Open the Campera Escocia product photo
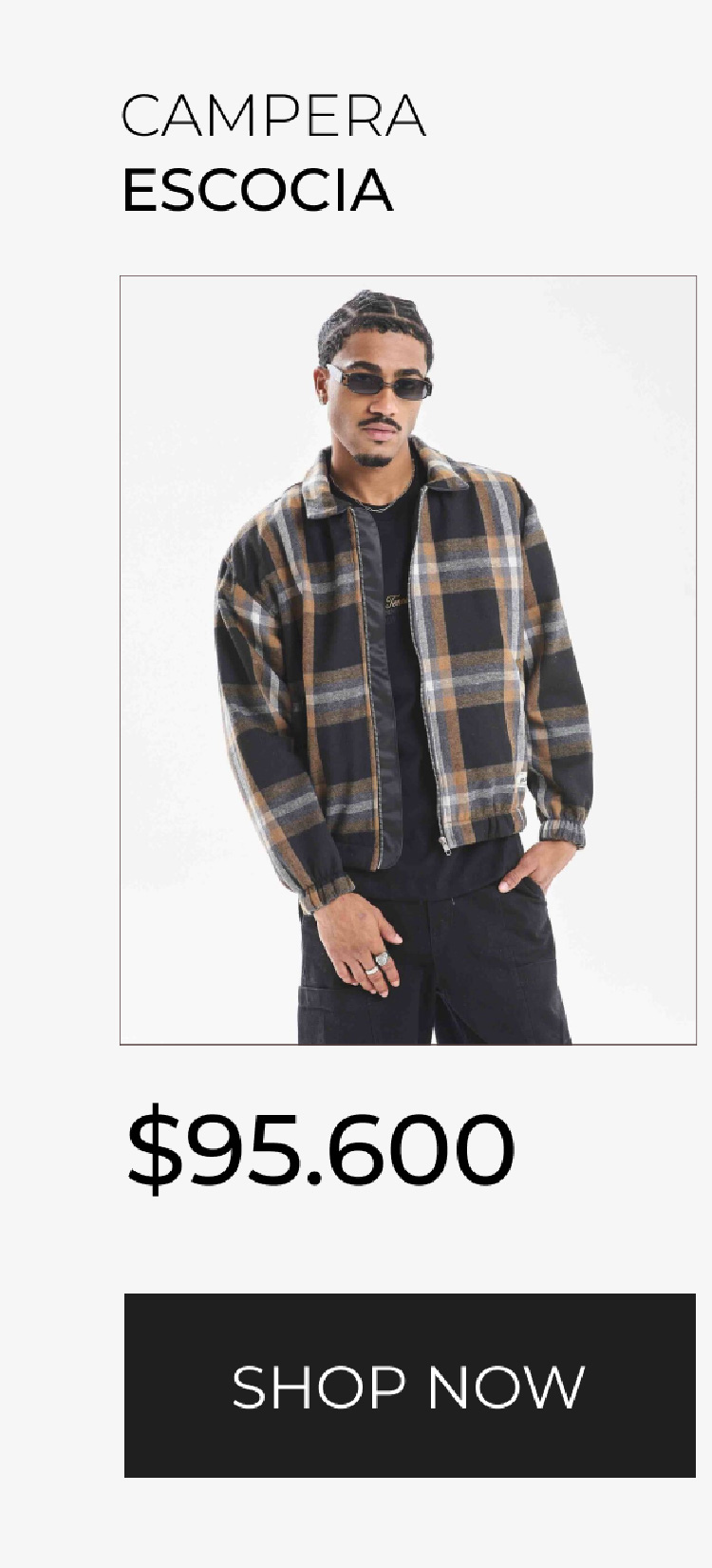Image resolution: width=712 pixels, height=1568 pixels. [408, 660]
